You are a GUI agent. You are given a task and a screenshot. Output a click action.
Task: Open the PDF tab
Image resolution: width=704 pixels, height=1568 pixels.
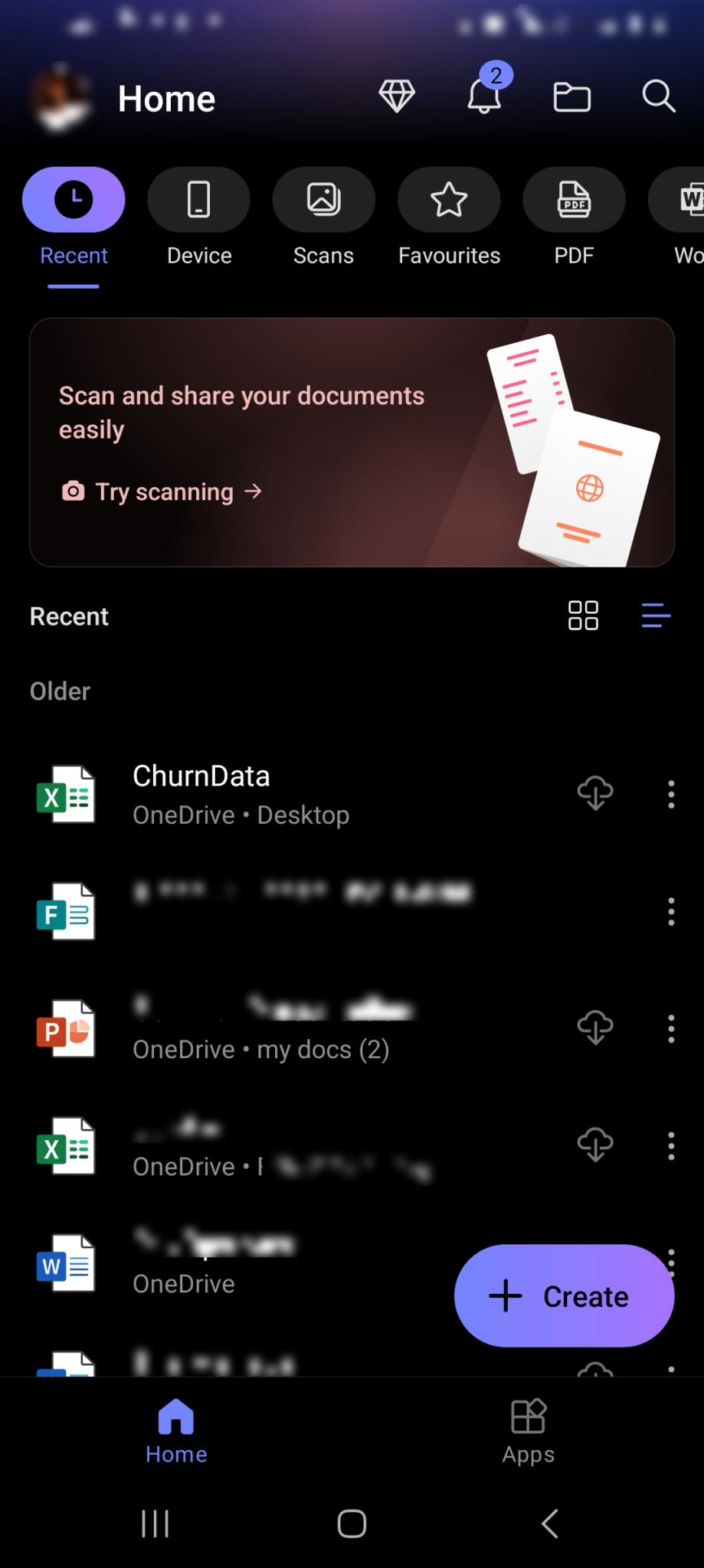point(573,217)
